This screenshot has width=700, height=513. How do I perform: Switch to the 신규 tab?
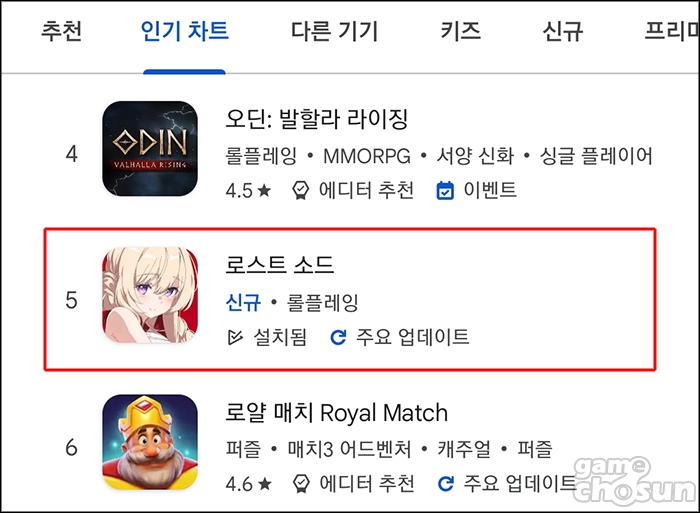562,31
